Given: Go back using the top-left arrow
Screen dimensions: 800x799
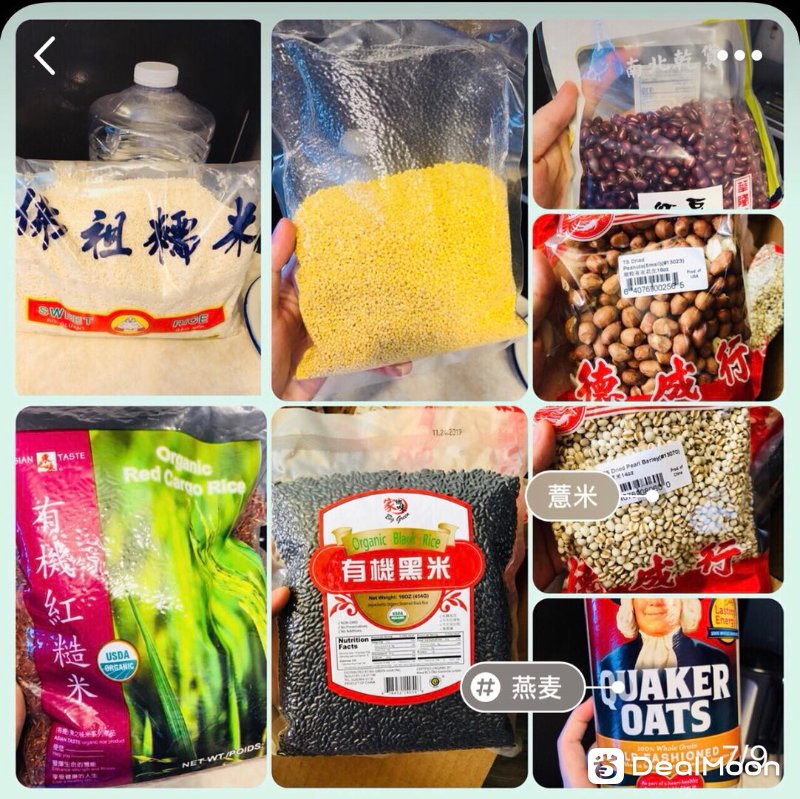Looking at the screenshot, I should tap(46, 56).
